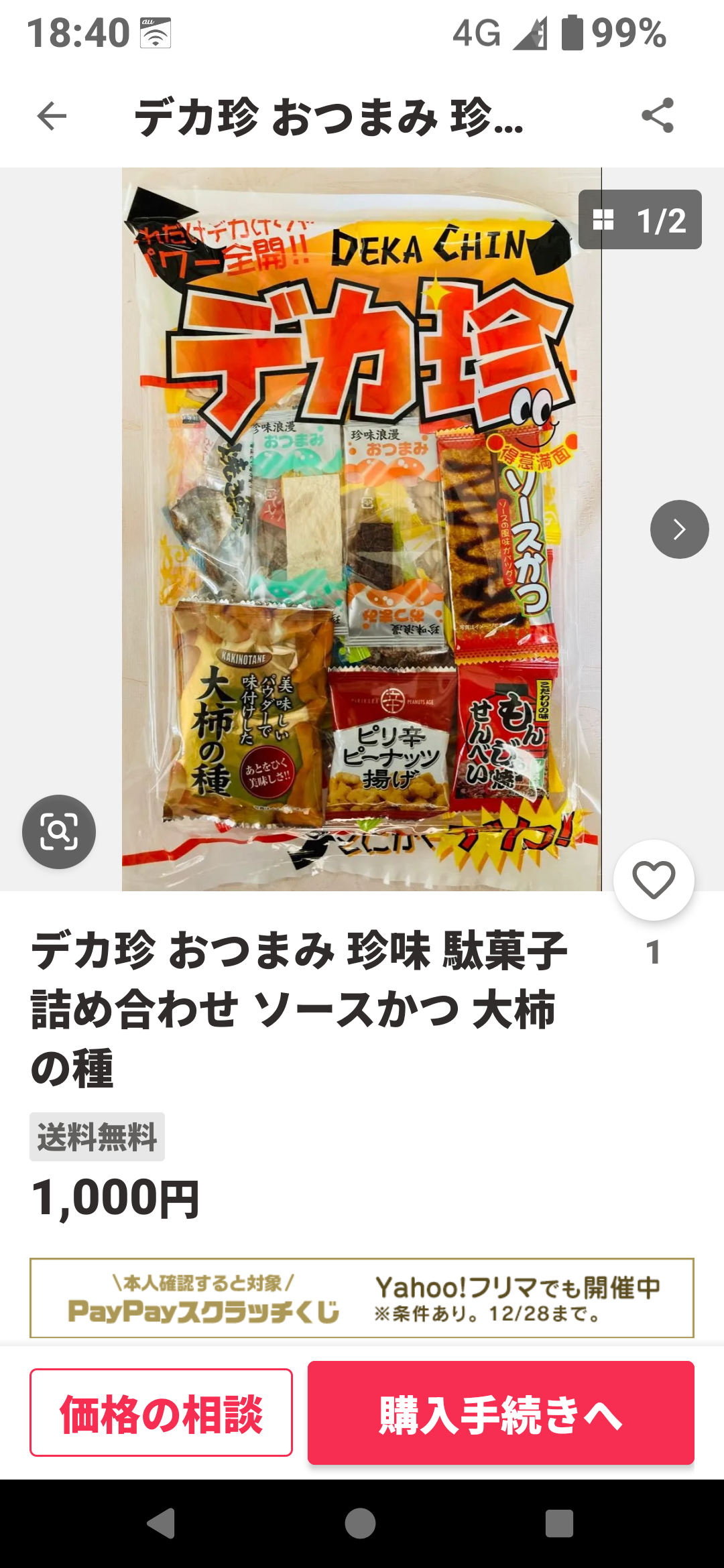Open the PayPay scratch lottery banner
This screenshot has width=724, height=1568.
[362, 1297]
